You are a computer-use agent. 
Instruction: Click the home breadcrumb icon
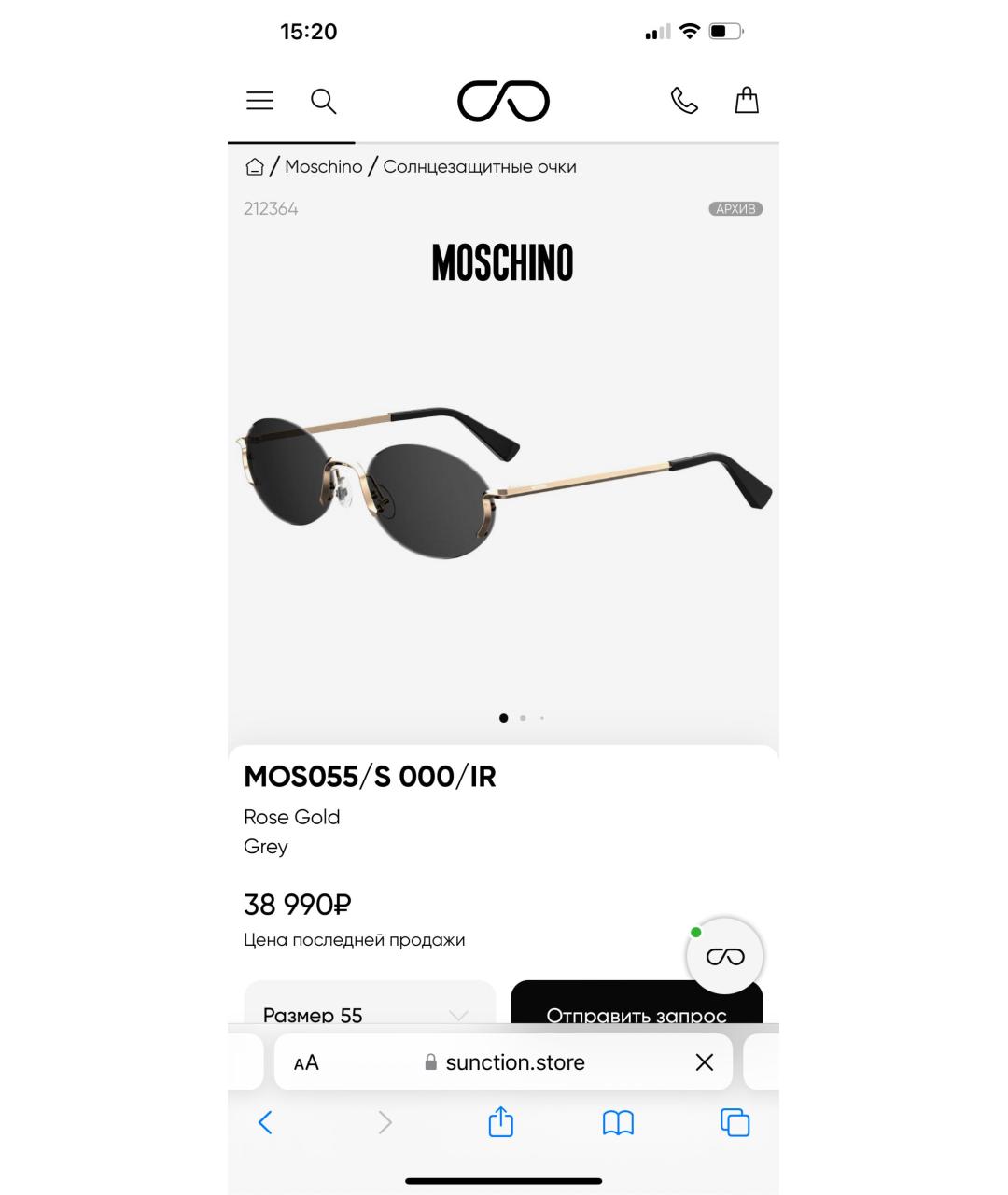pyautogui.click(x=255, y=166)
